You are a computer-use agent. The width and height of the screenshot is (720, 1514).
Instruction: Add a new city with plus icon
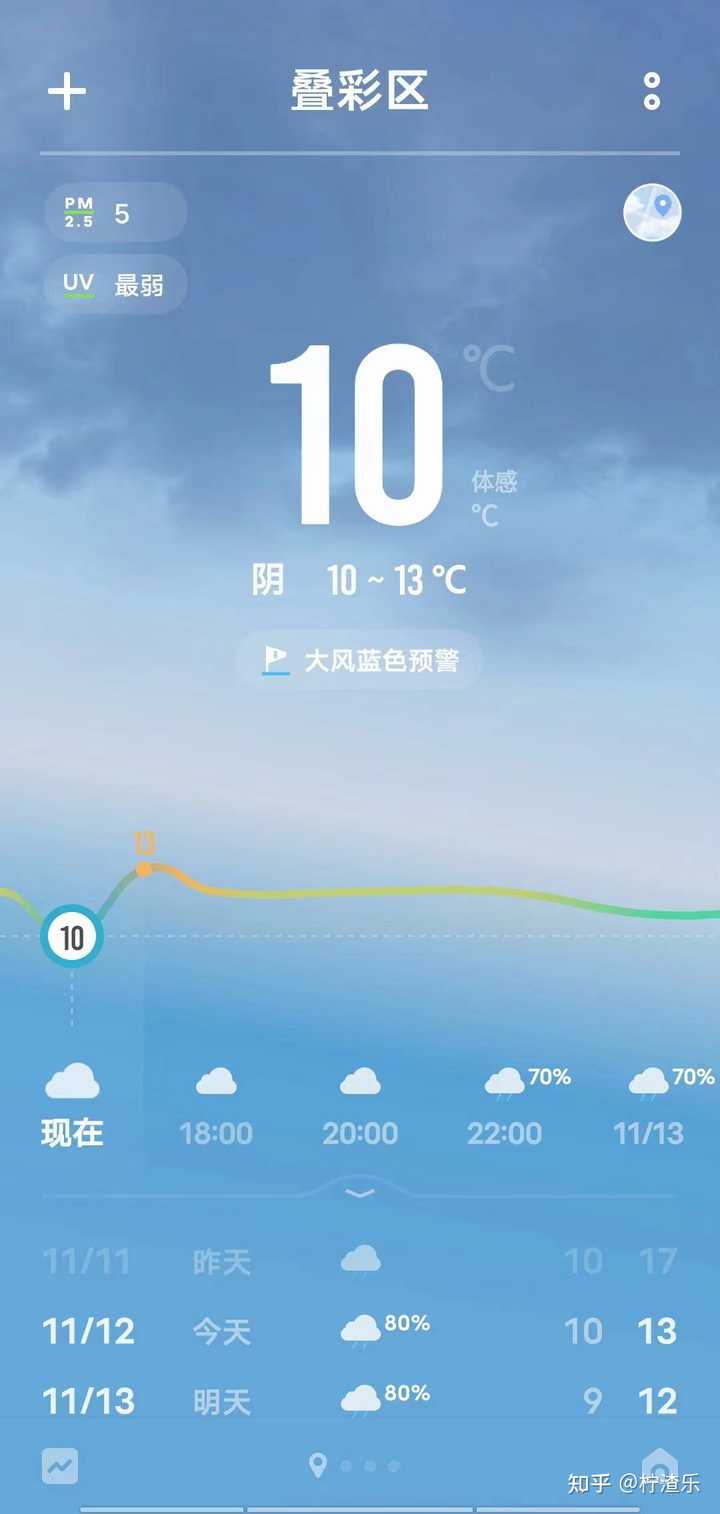pos(67,92)
